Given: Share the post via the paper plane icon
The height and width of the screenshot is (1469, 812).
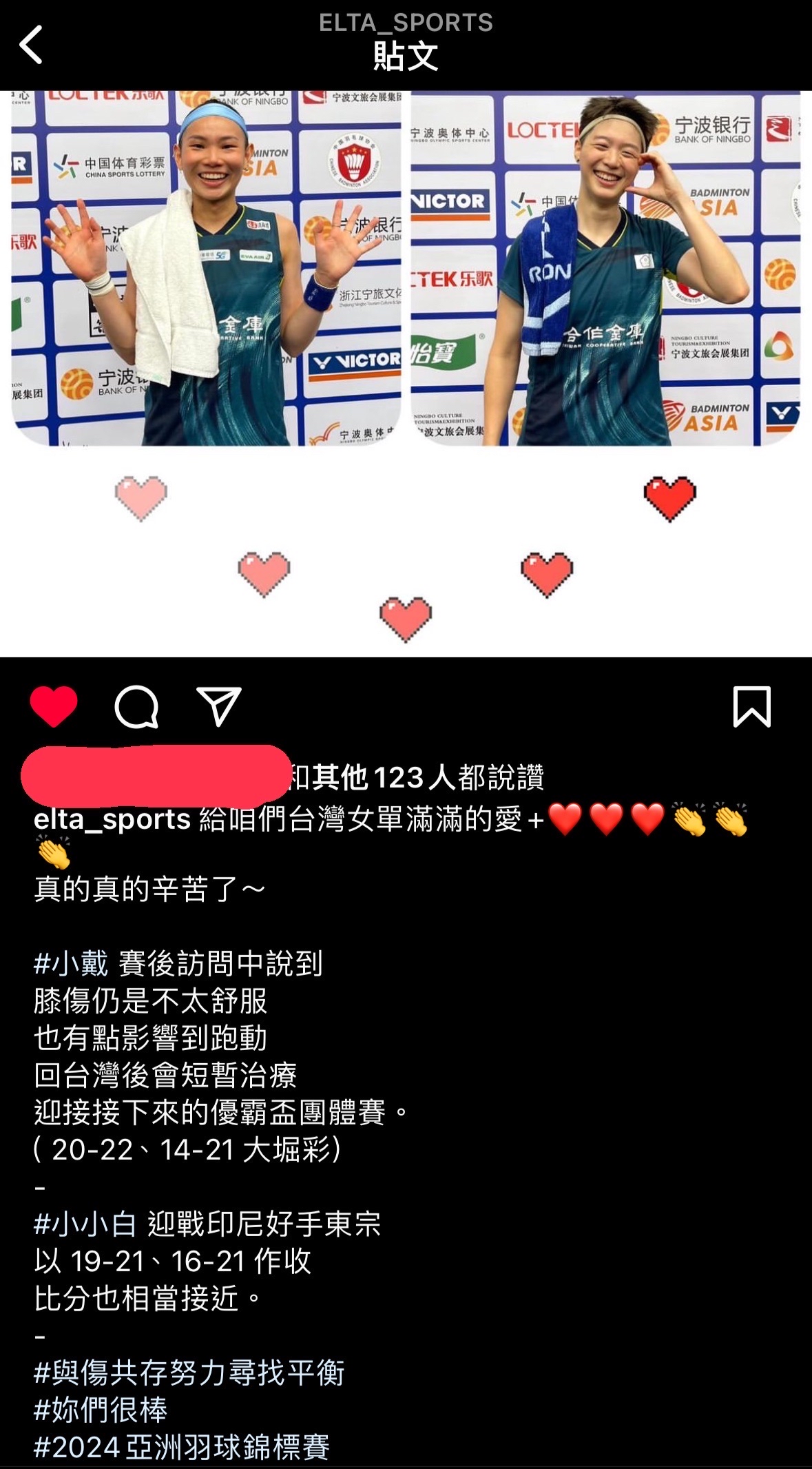Looking at the screenshot, I should click(218, 706).
